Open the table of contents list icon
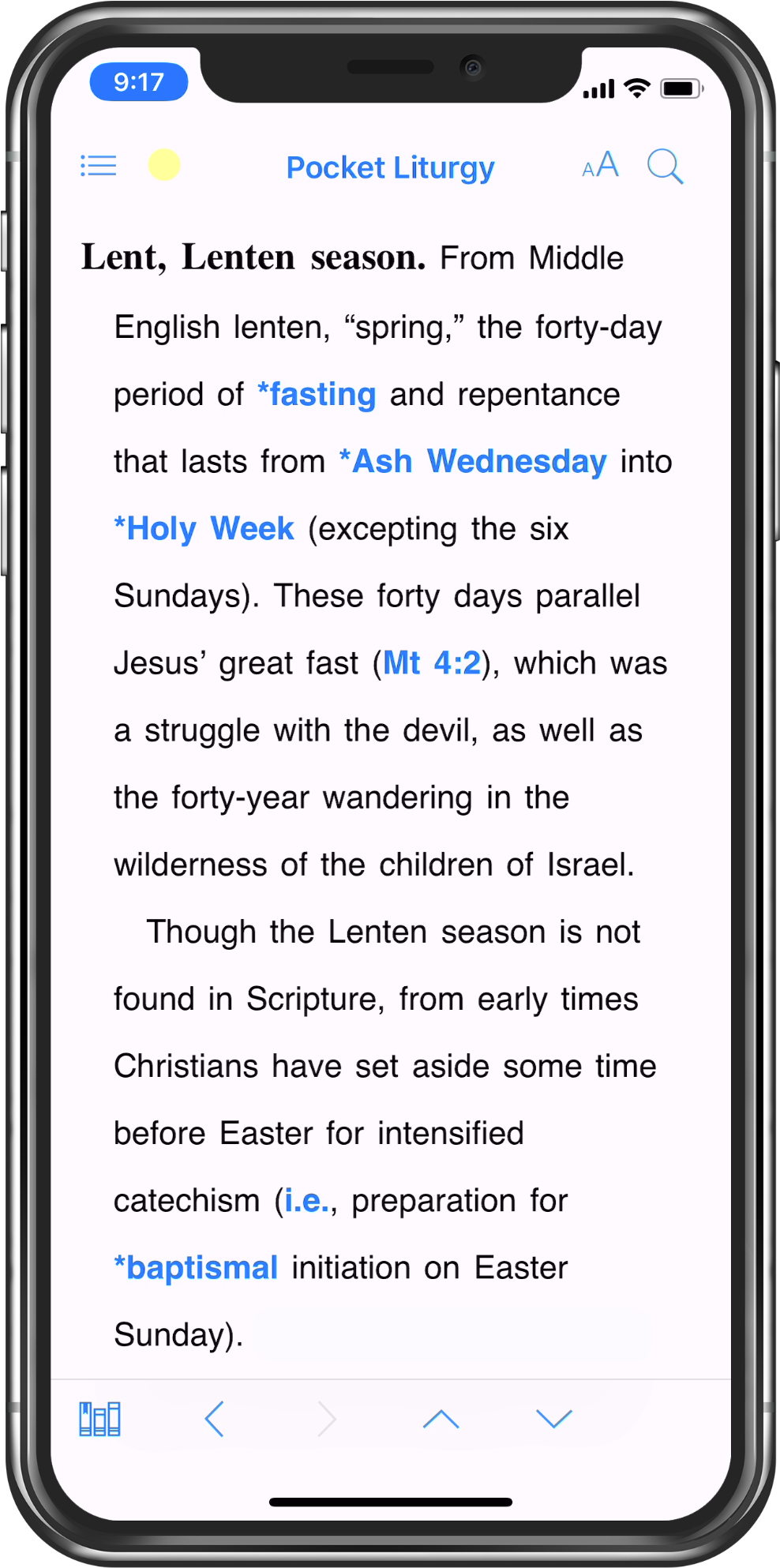The image size is (780, 1568). pos(99,166)
